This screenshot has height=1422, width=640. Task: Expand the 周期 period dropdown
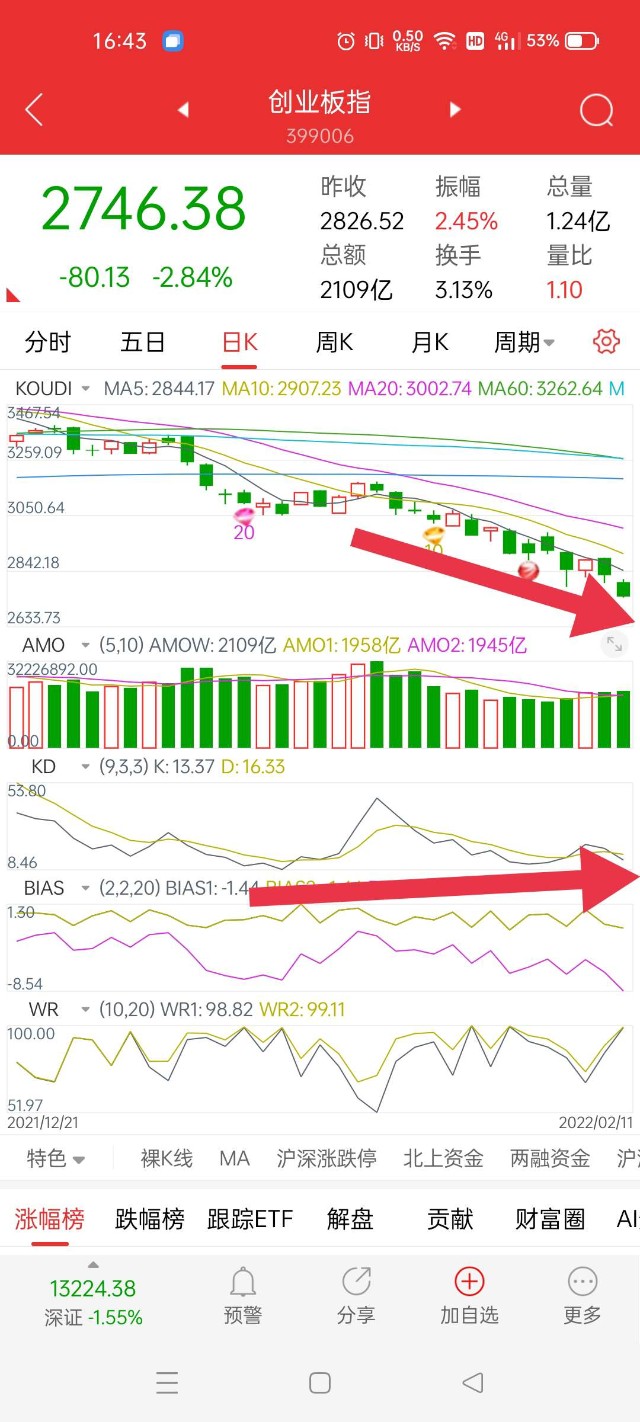(x=524, y=343)
